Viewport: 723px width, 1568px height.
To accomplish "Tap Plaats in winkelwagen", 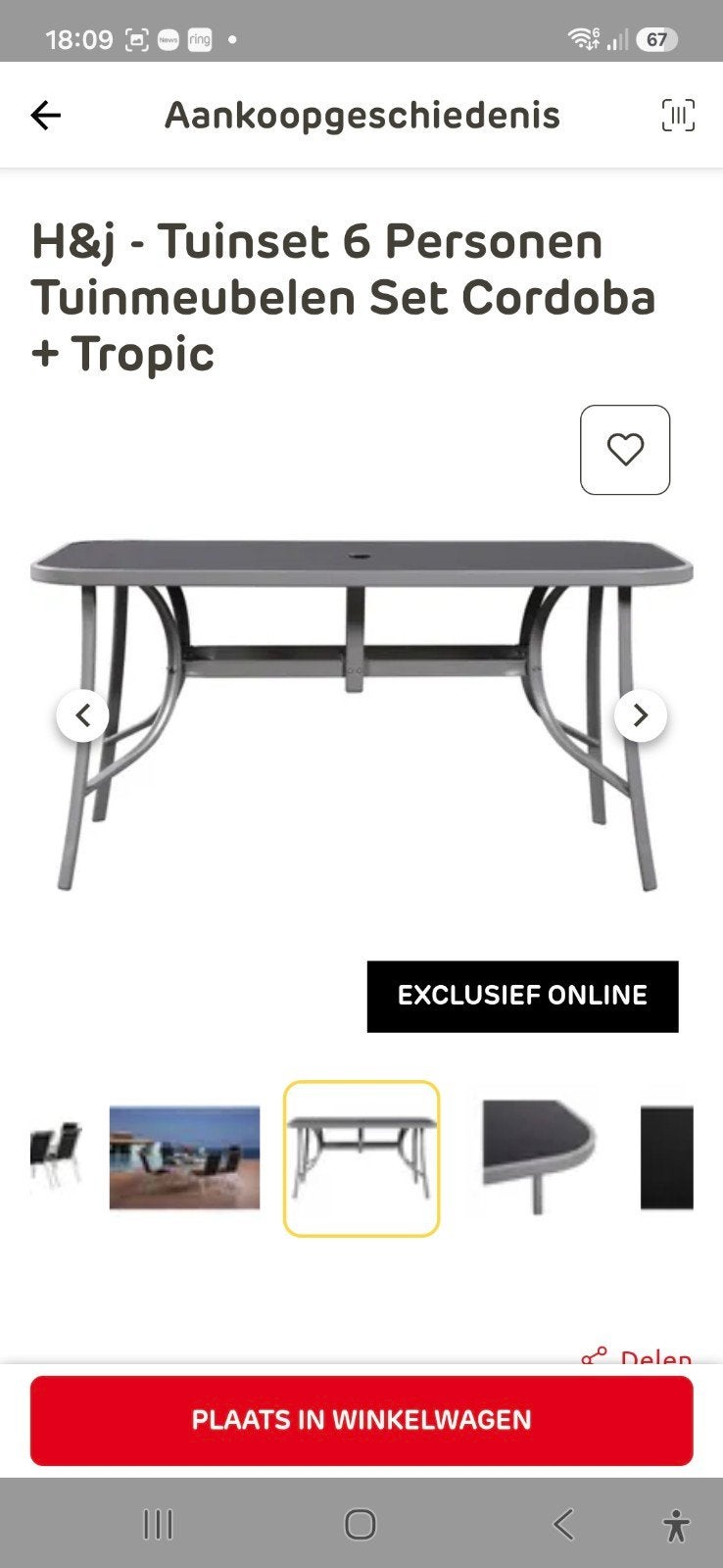I will [x=361, y=1420].
